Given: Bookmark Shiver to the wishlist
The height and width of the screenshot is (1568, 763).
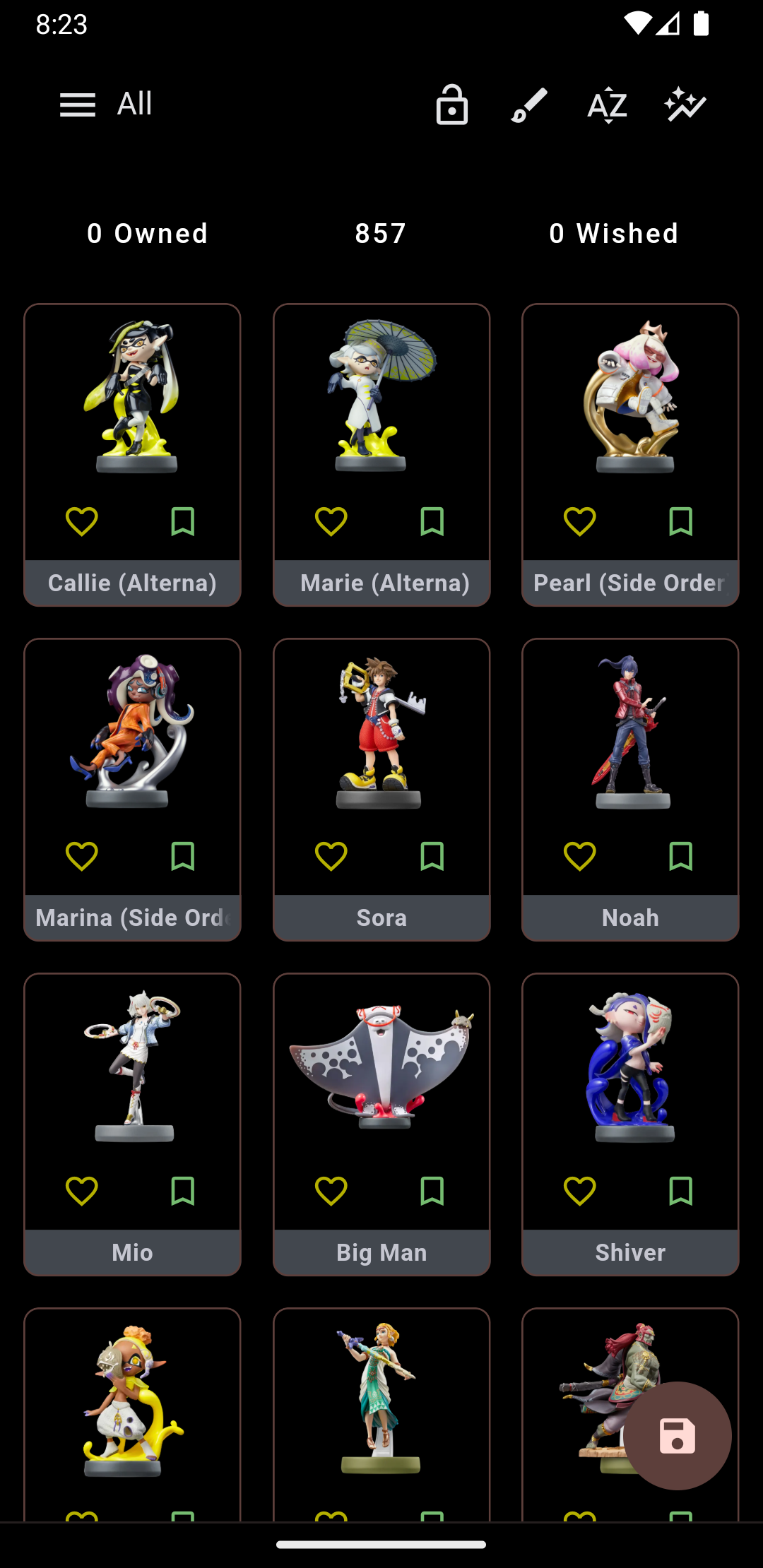Looking at the screenshot, I should point(681,1192).
